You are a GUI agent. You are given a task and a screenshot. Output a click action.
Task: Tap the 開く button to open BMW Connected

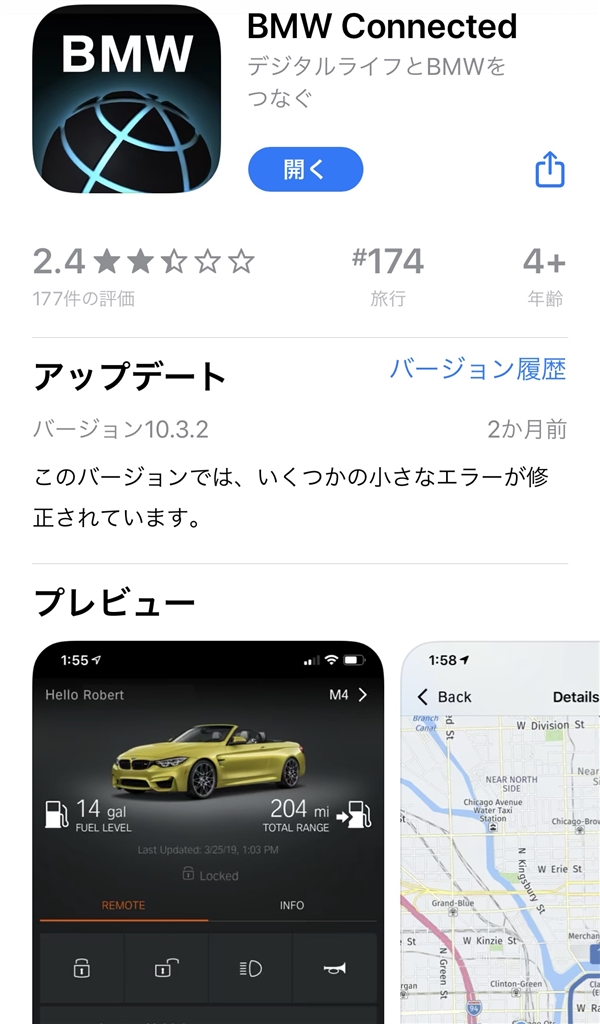pos(305,170)
